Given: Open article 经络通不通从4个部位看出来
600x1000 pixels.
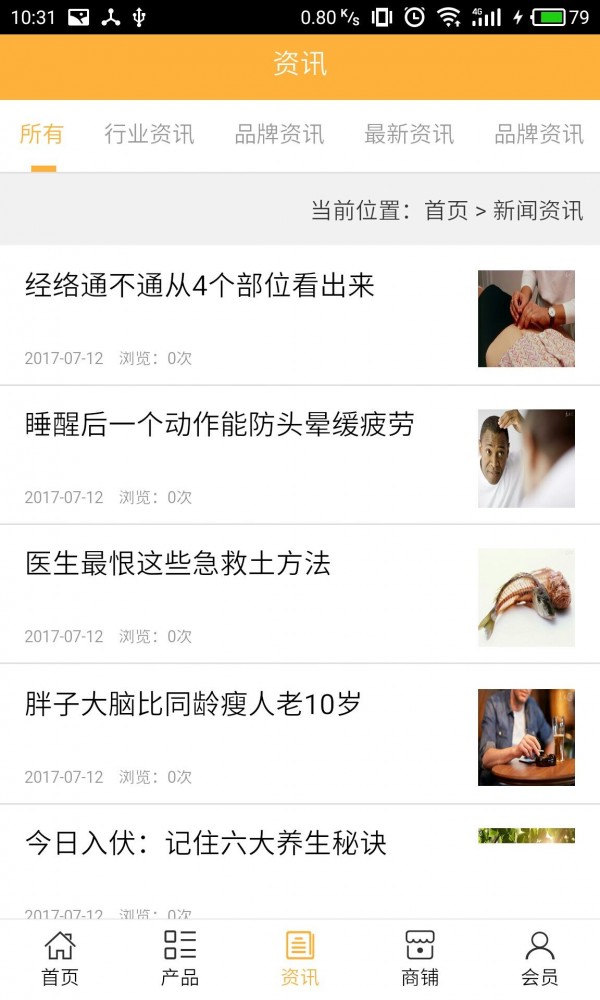Looking at the screenshot, I should [x=200, y=286].
